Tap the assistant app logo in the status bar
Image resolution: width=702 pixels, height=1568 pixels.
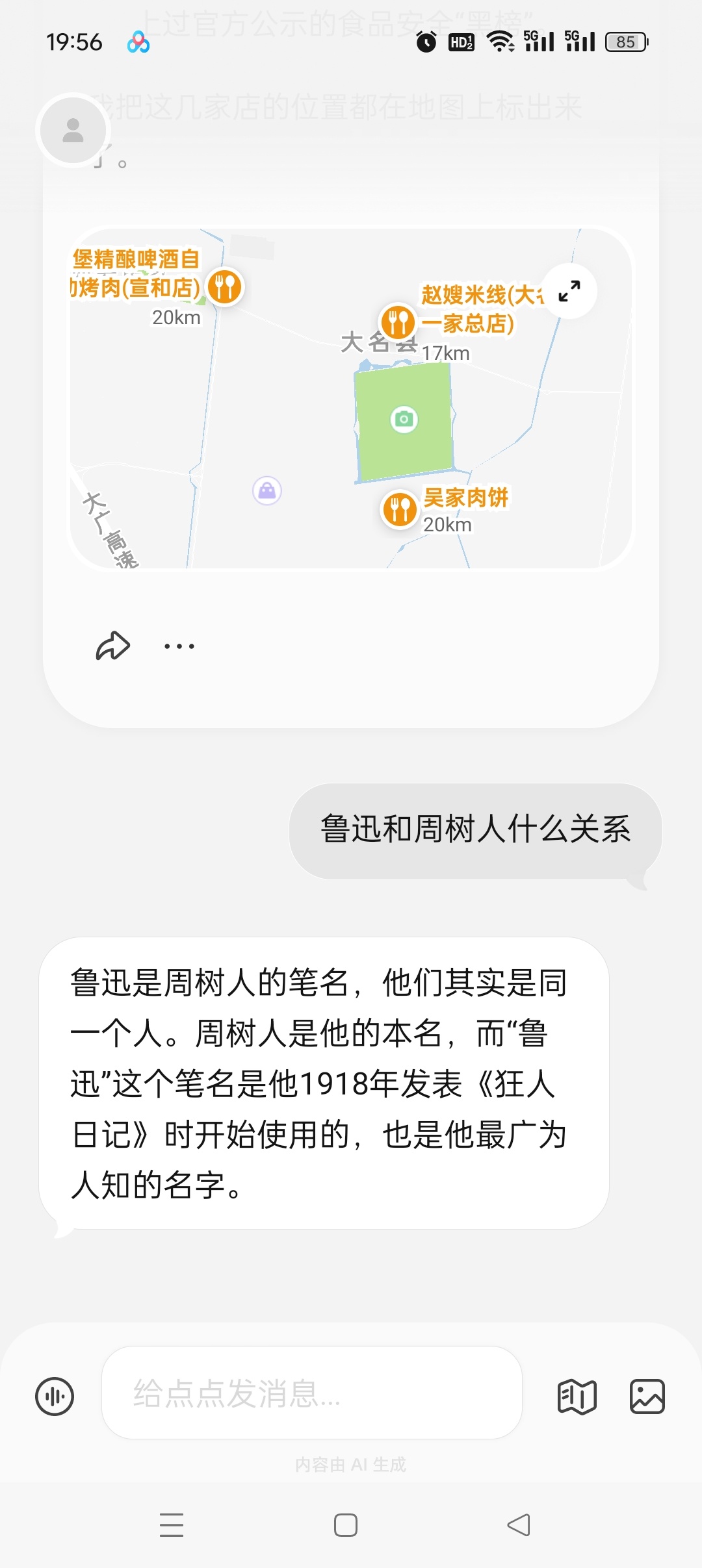138,42
